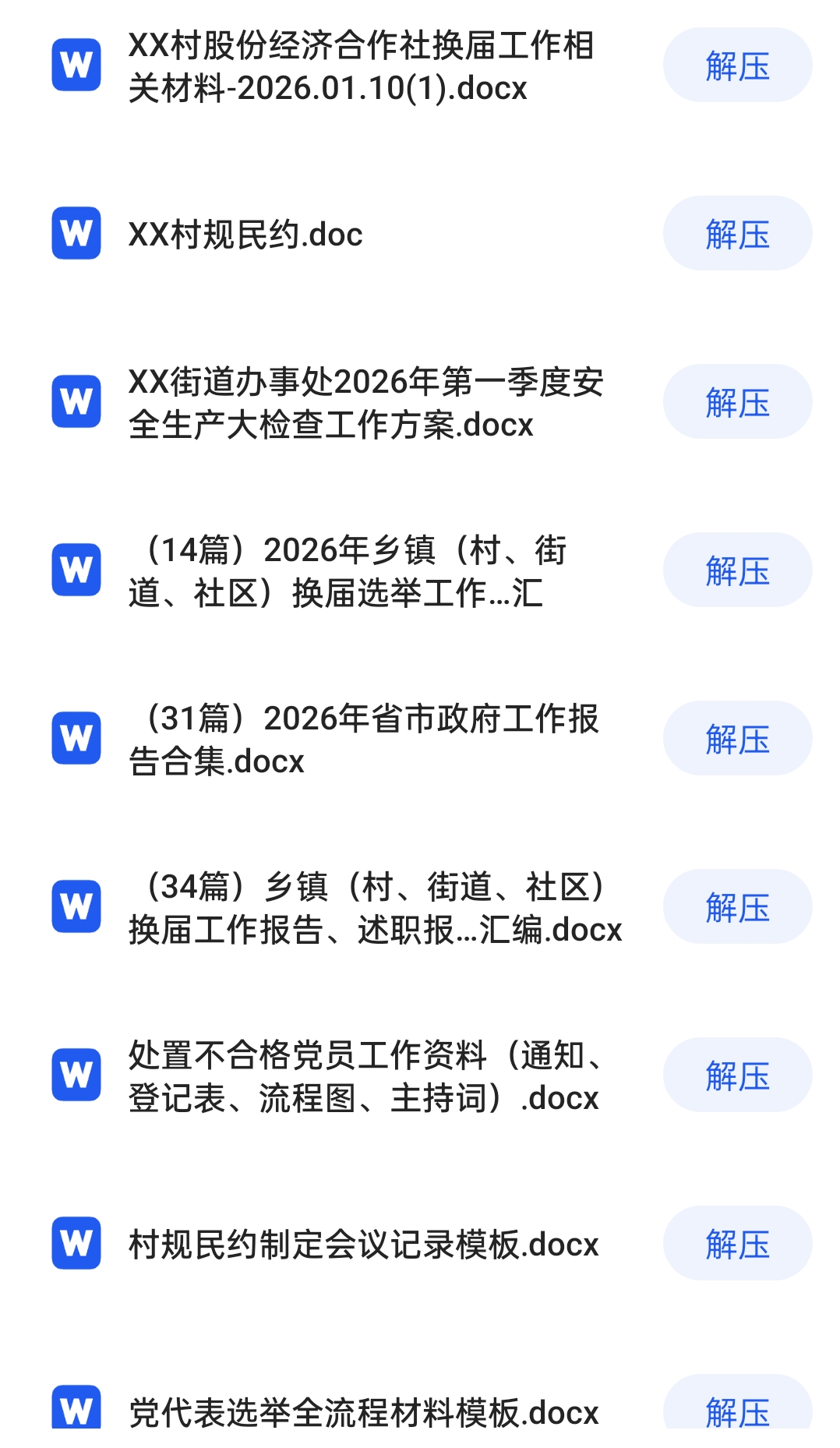Tap 解压 for XX村规民约.doc
This screenshot has height=1448, width=840.
click(x=737, y=234)
